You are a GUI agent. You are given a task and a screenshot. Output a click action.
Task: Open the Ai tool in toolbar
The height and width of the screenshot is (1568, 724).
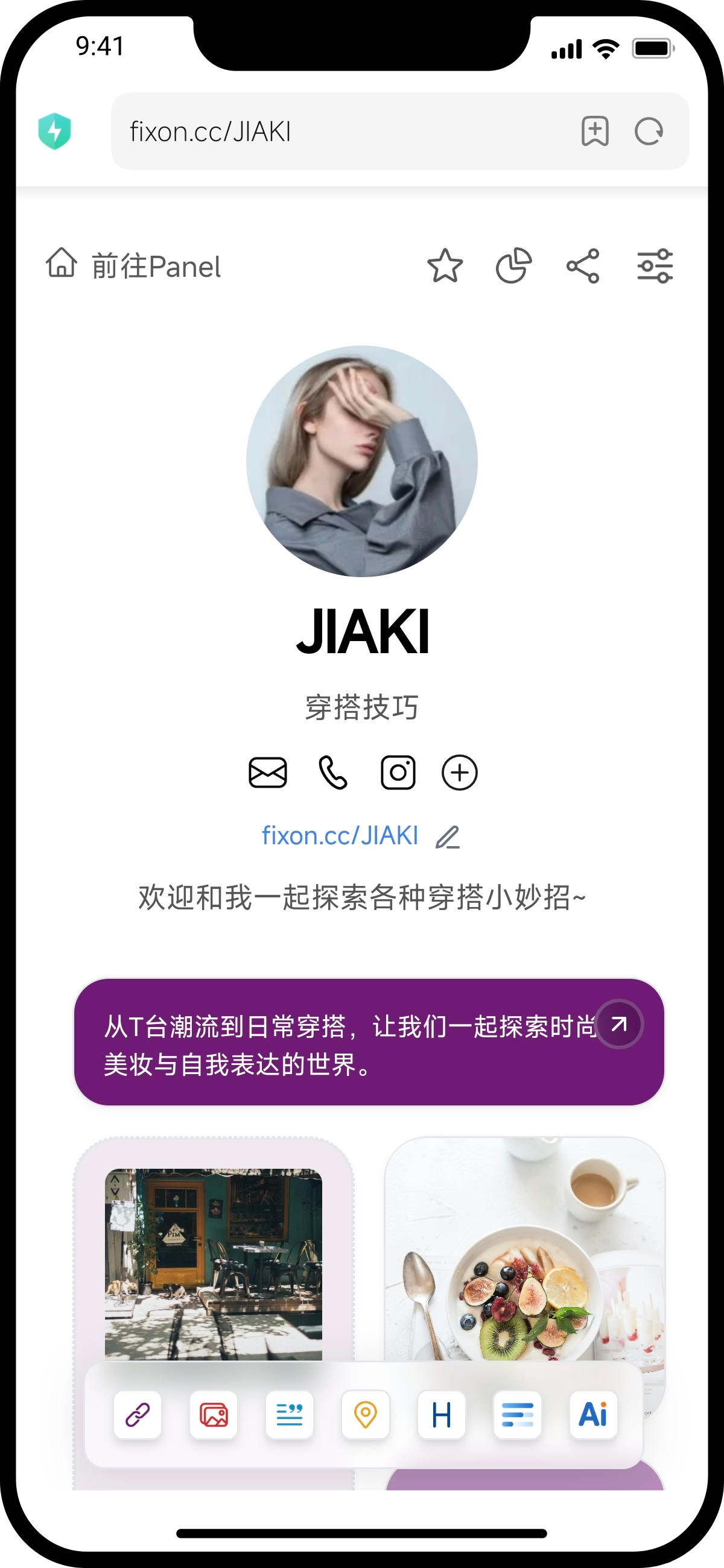(x=593, y=1415)
